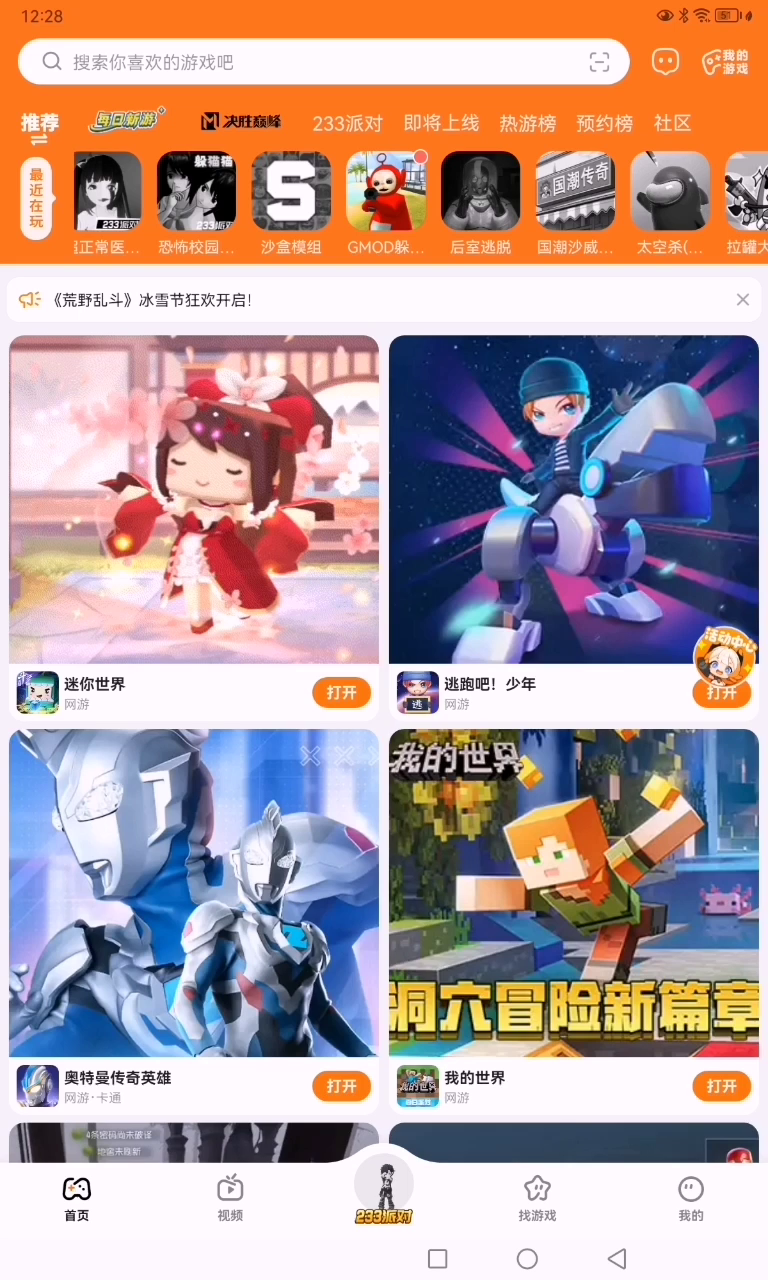Go to the 我的 bottom tab

point(690,1197)
